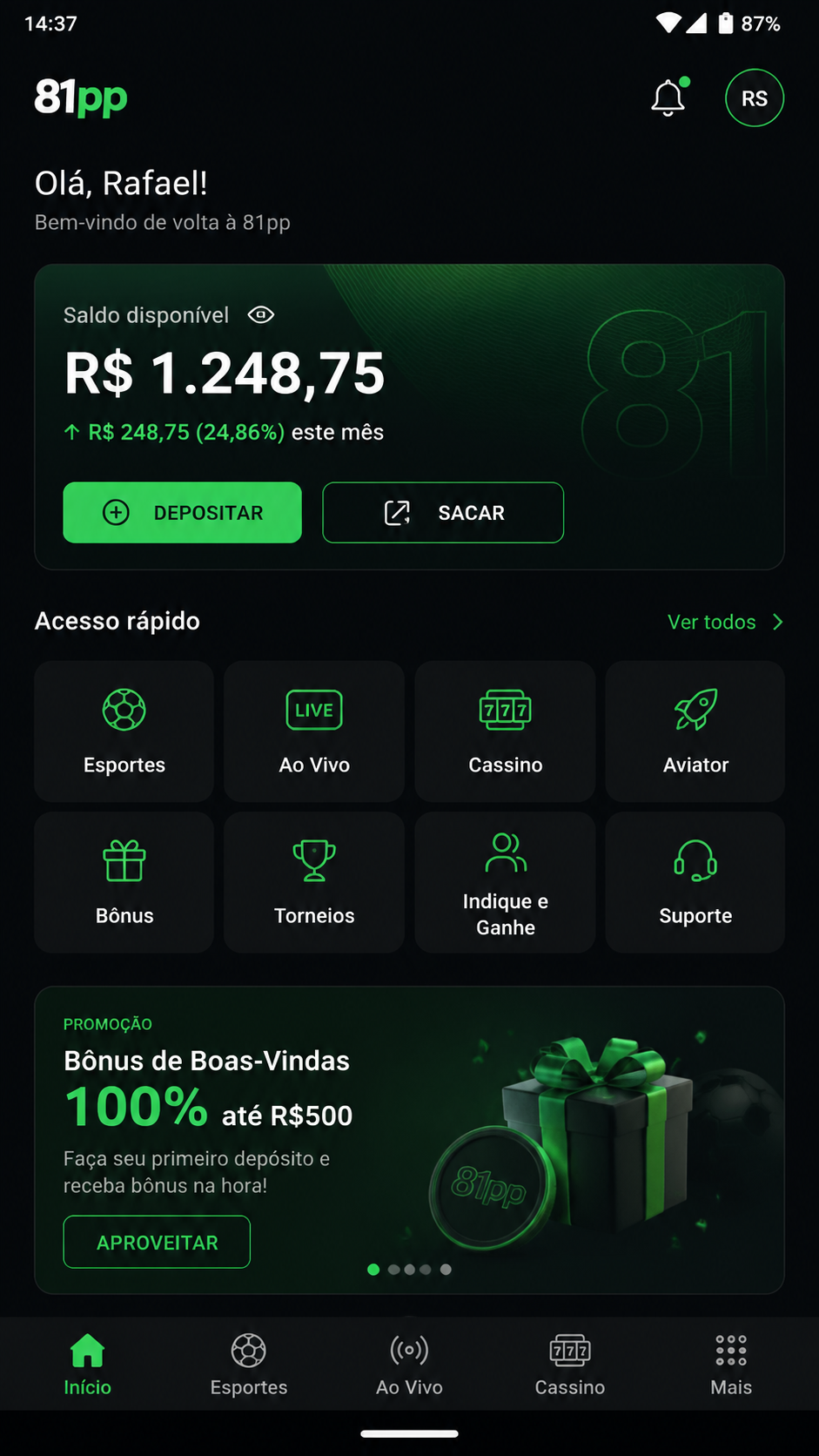The height and width of the screenshot is (1456, 819).
Task: Open the Bônus tile
Action: 124,882
